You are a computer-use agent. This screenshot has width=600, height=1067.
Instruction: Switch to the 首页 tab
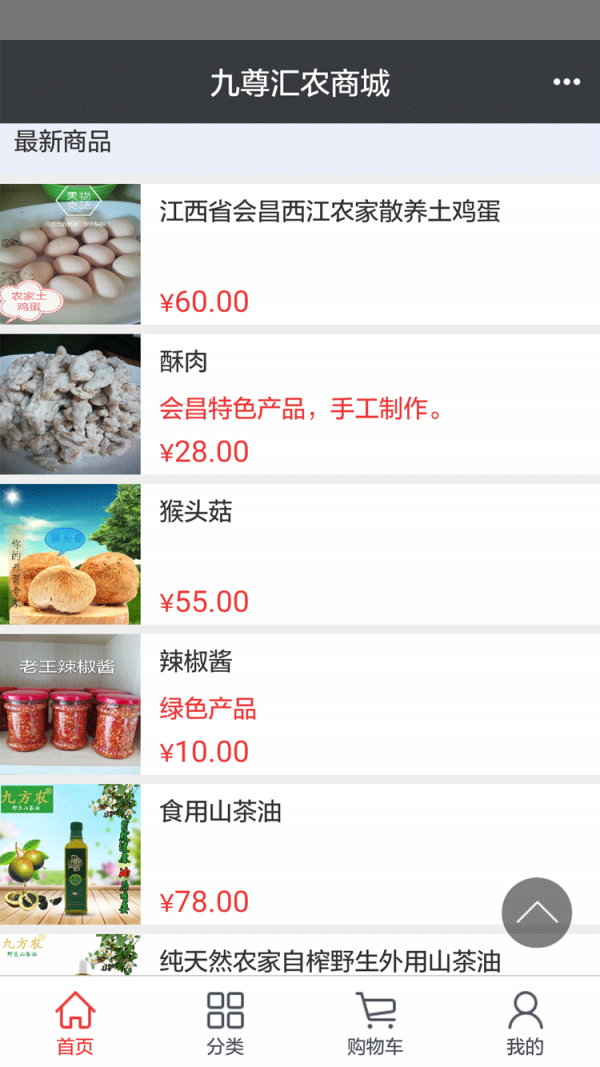(75, 1023)
